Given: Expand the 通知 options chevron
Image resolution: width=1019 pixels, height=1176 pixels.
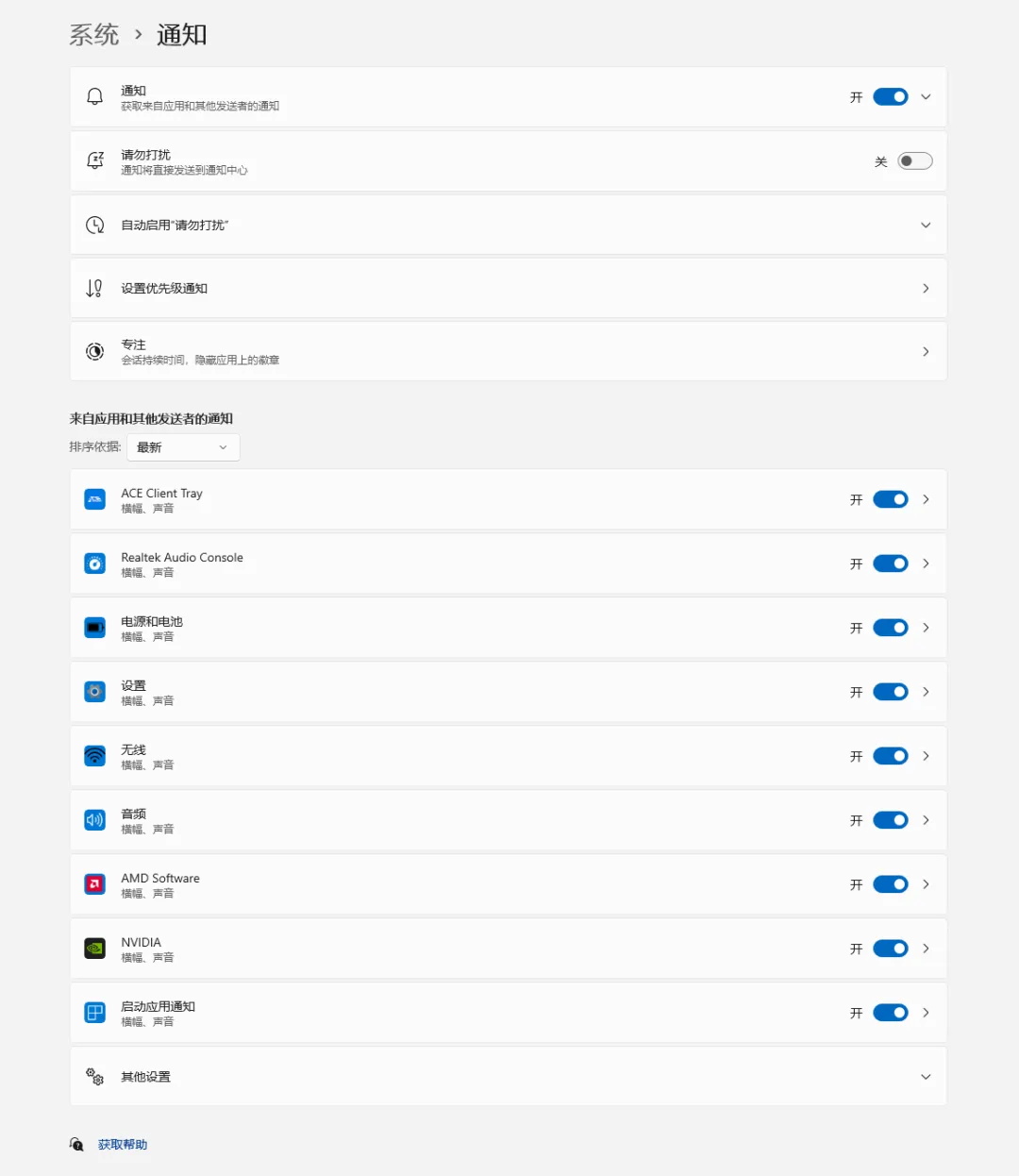Looking at the screenshot, I should [926, 97].
